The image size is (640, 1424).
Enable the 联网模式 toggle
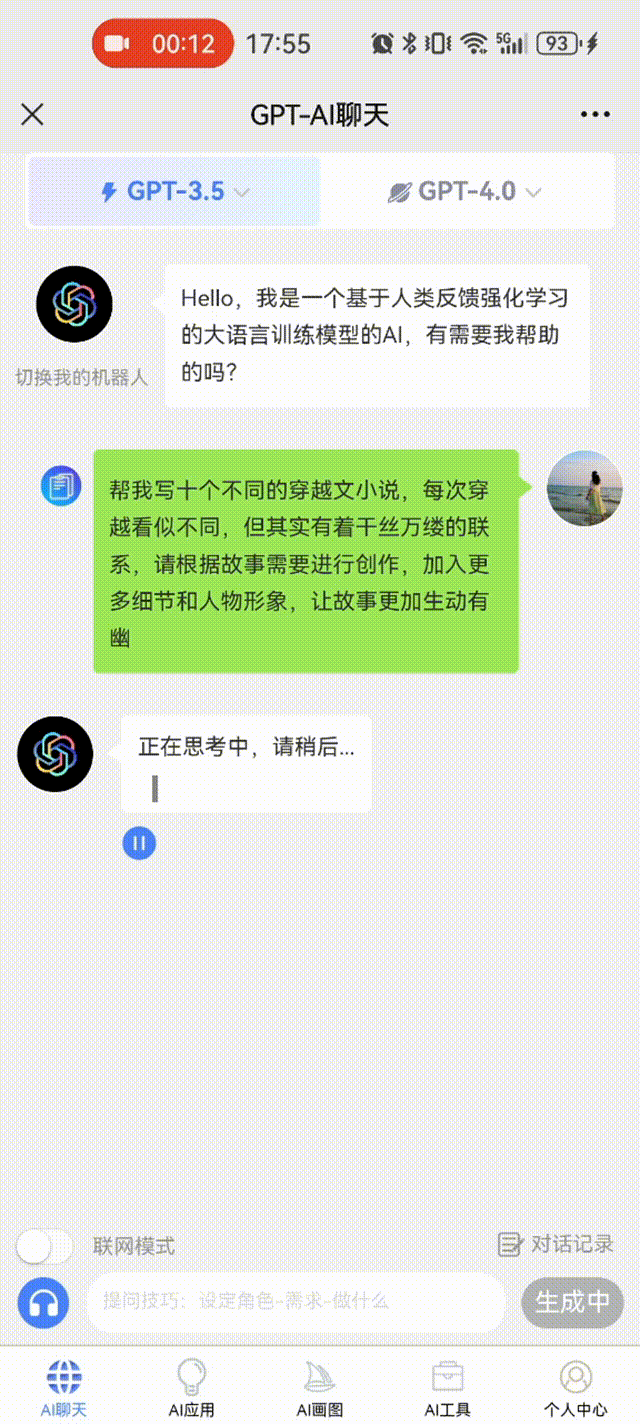[x=45, y=1246]
